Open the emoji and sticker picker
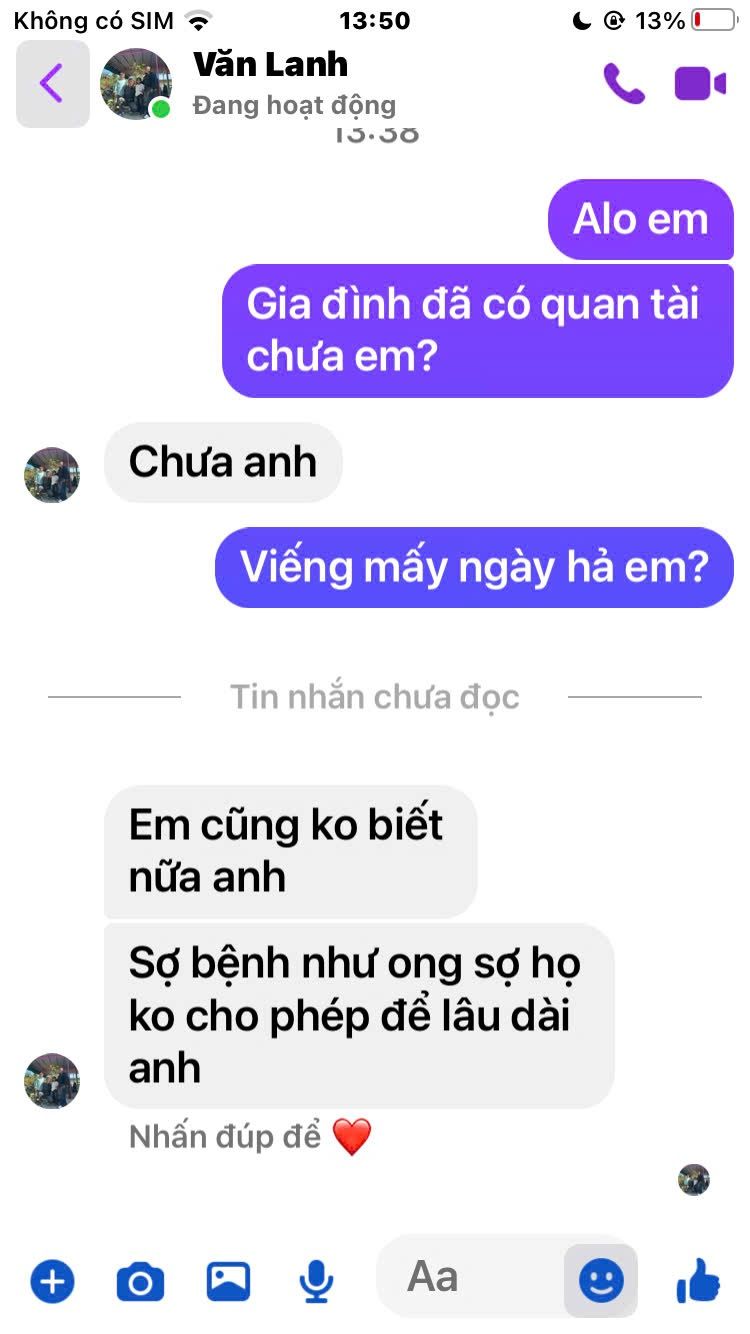 (x=601, y=1281)
